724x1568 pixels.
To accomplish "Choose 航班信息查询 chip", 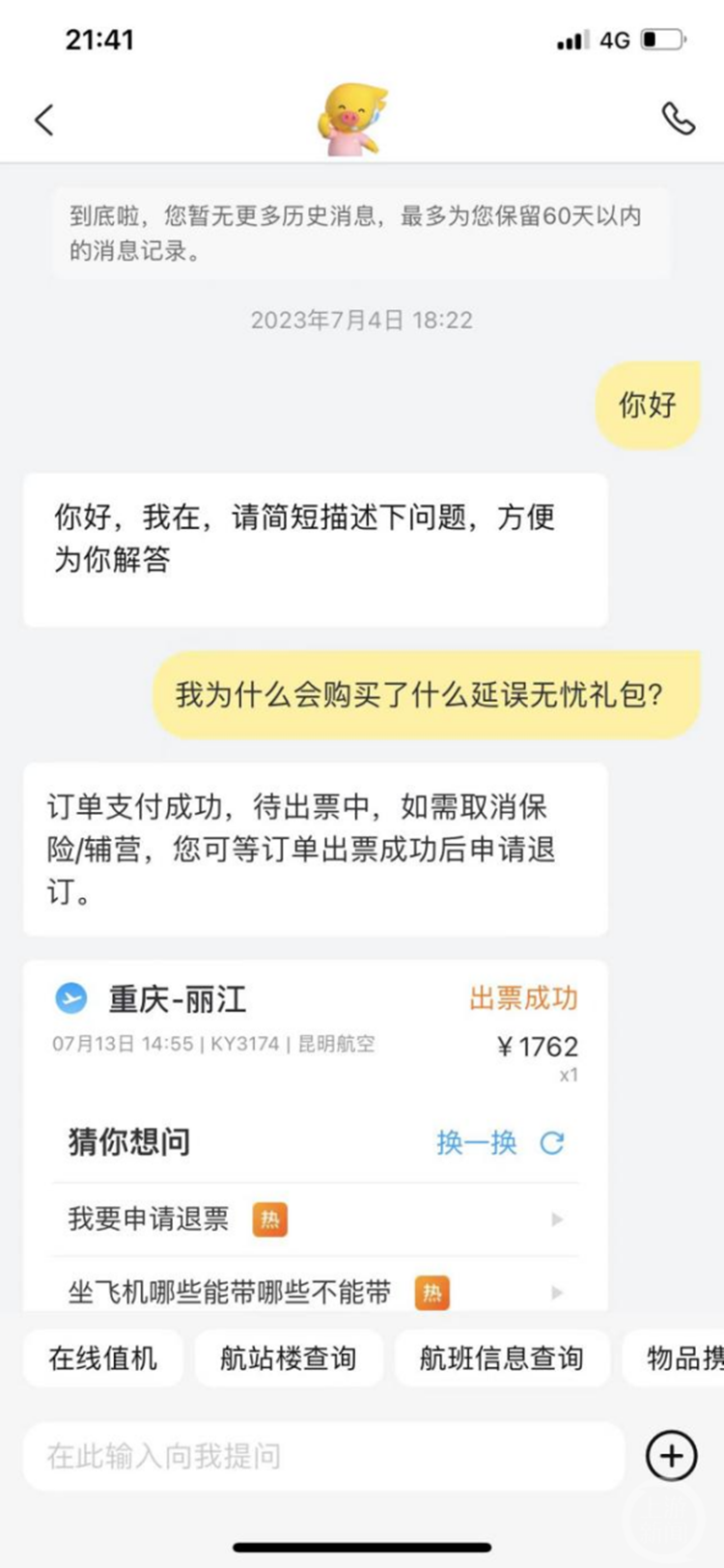I will click(x=502, y=1358).
